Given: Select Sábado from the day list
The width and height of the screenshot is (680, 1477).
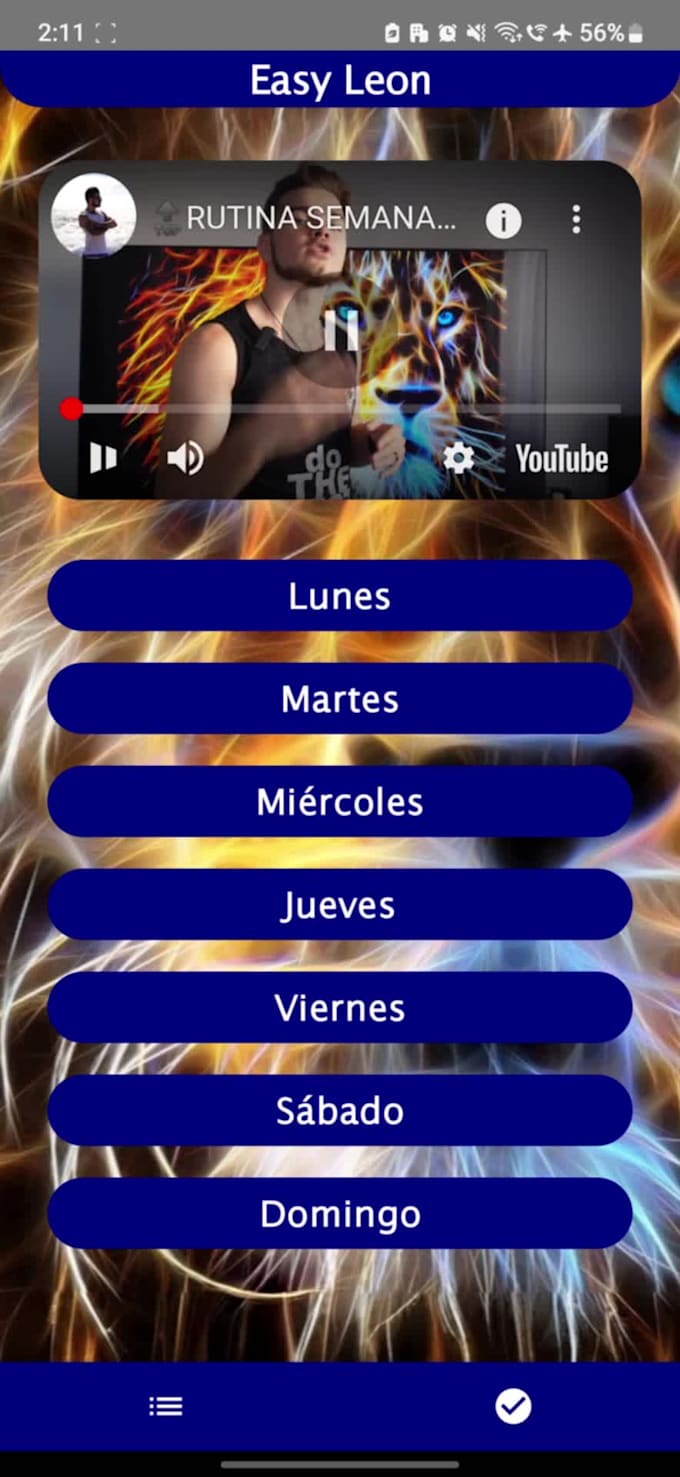Looking at the screenshot, I should coord(340,1111).
